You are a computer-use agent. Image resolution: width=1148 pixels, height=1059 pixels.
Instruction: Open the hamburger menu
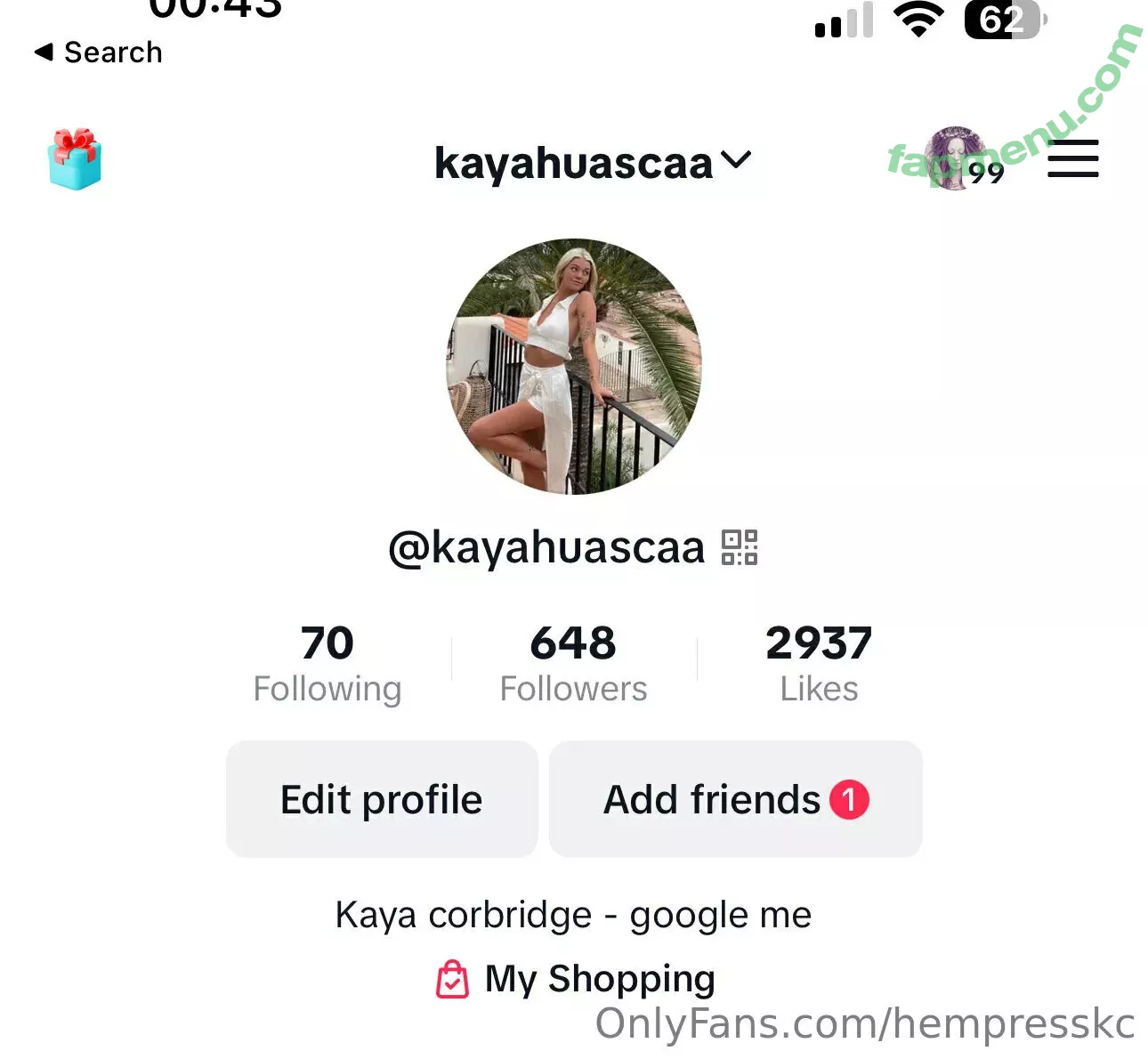pyautogui.click(x=1072, y=159)
